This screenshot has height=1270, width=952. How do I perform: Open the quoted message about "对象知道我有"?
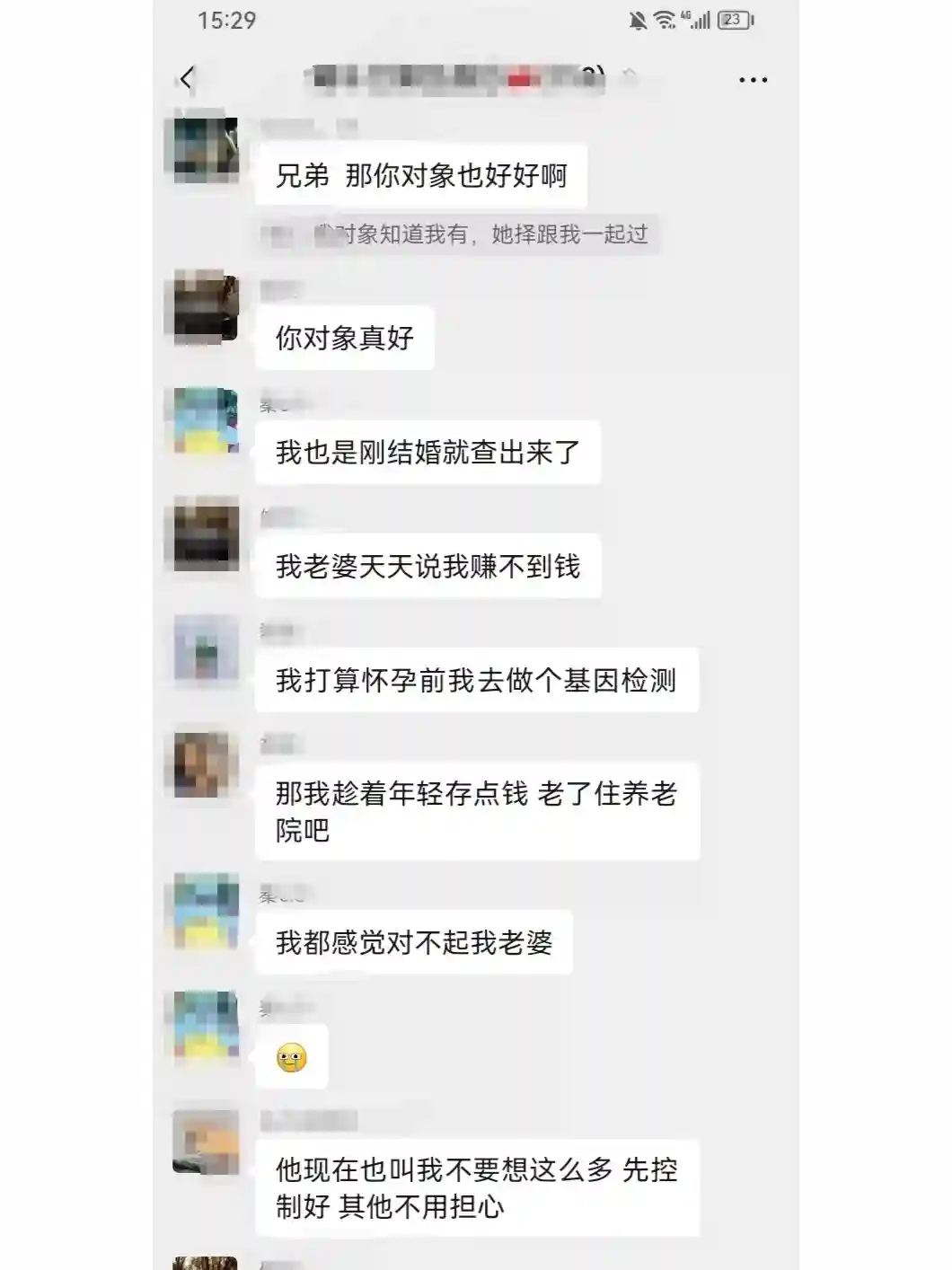458,234
